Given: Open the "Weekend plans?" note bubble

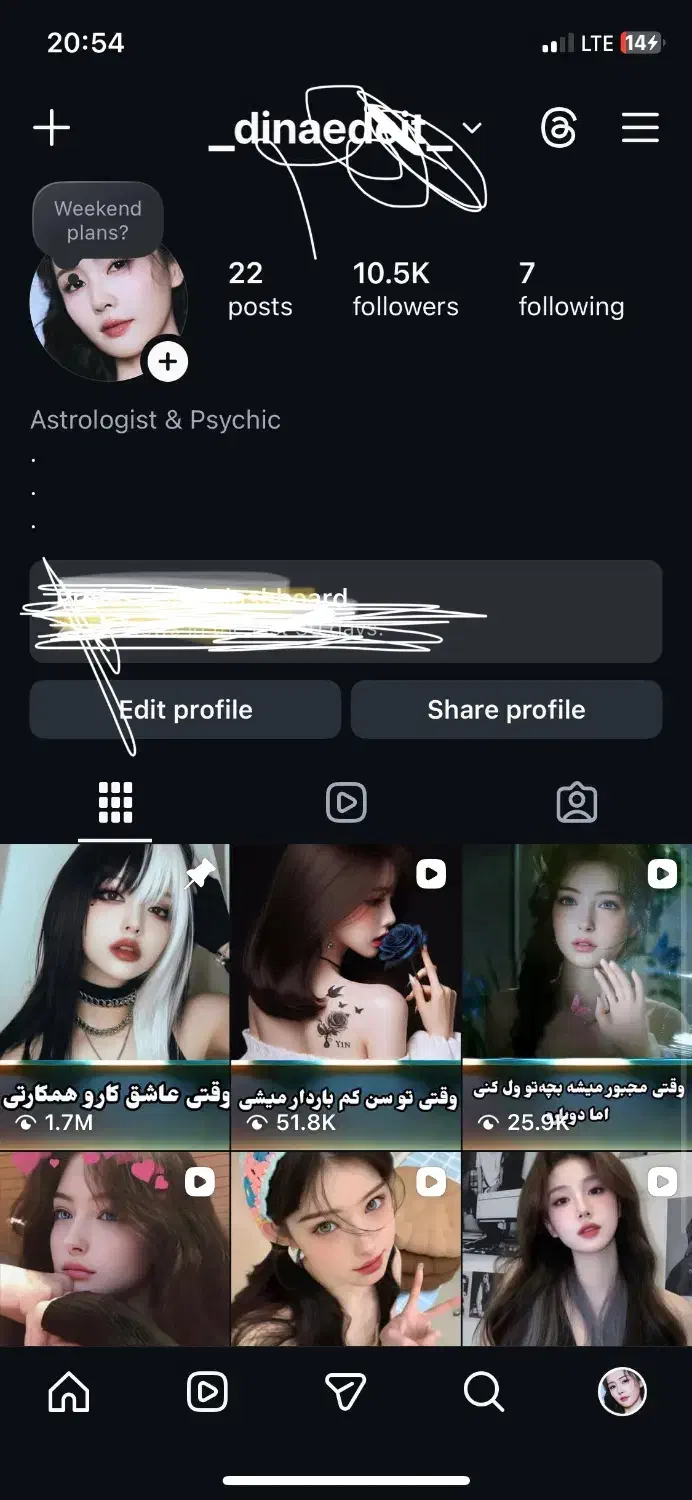Looking at the screenshot, I should [x=98, y=220].
